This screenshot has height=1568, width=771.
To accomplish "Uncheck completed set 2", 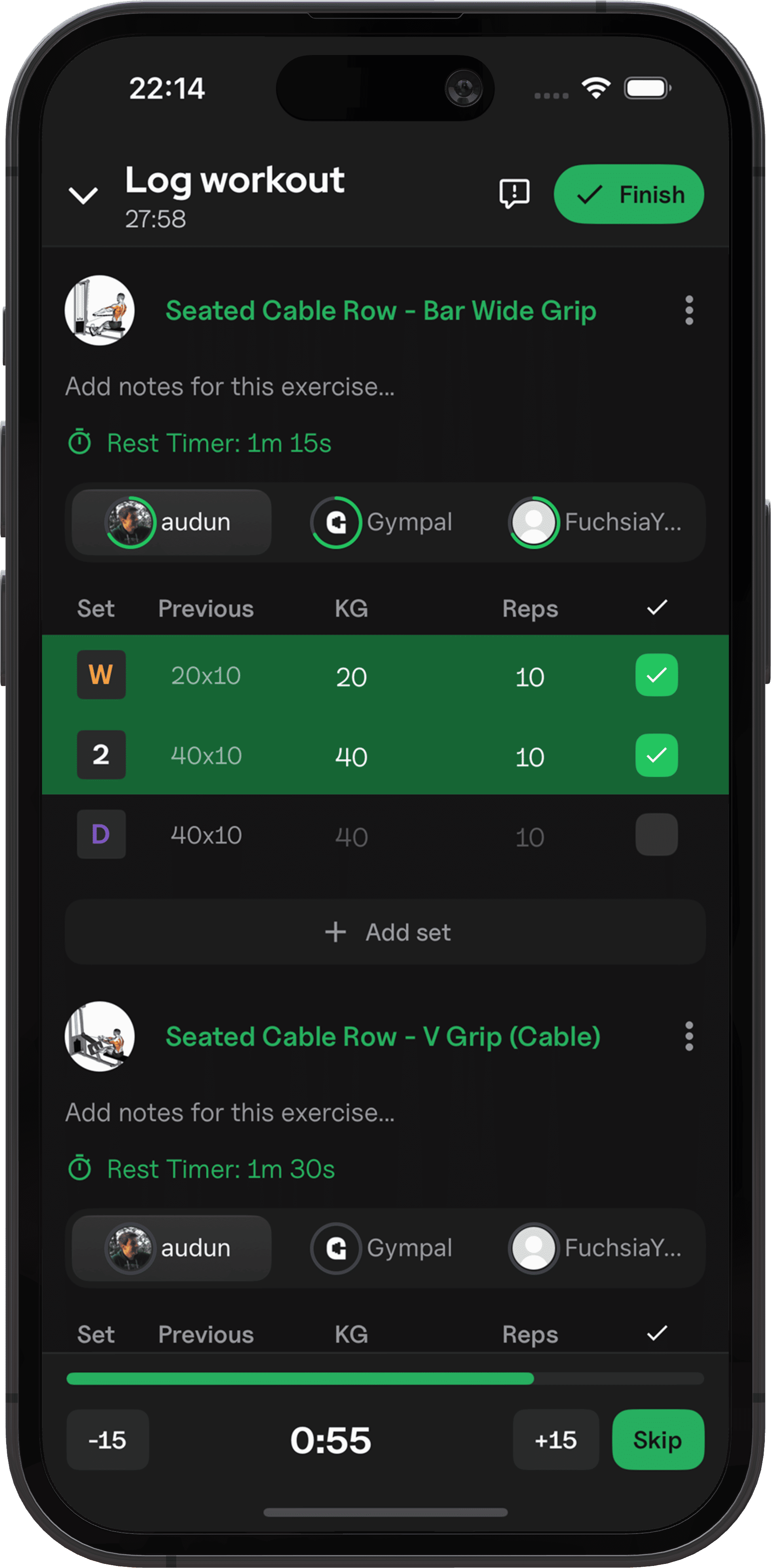I will tap(656, 755).
